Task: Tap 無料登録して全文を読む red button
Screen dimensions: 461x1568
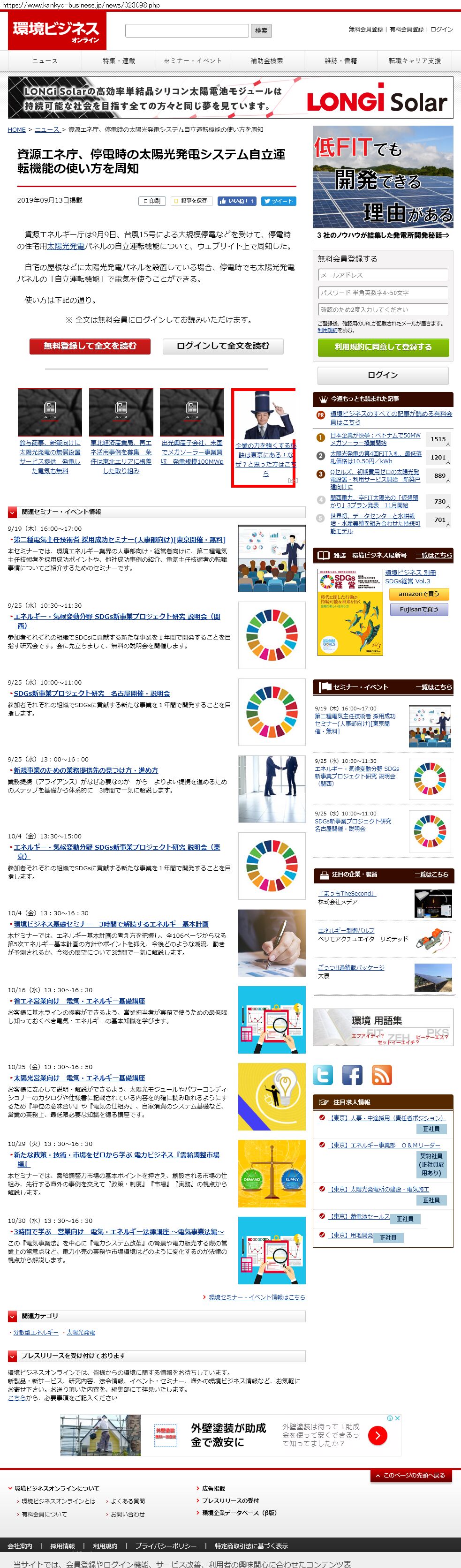Action: click(x=90, y=346)
